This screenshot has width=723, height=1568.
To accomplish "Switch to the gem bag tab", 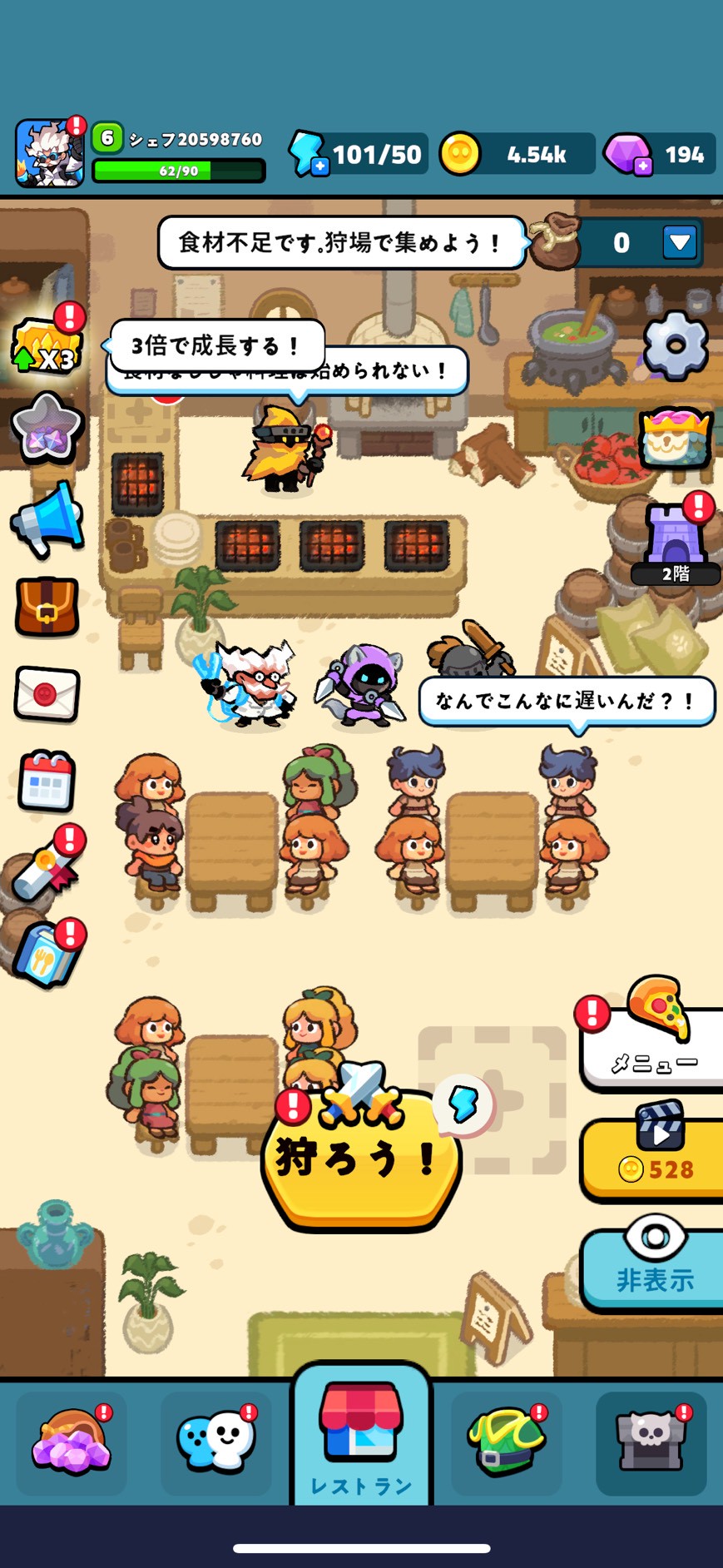I will tap(72, 1442).
